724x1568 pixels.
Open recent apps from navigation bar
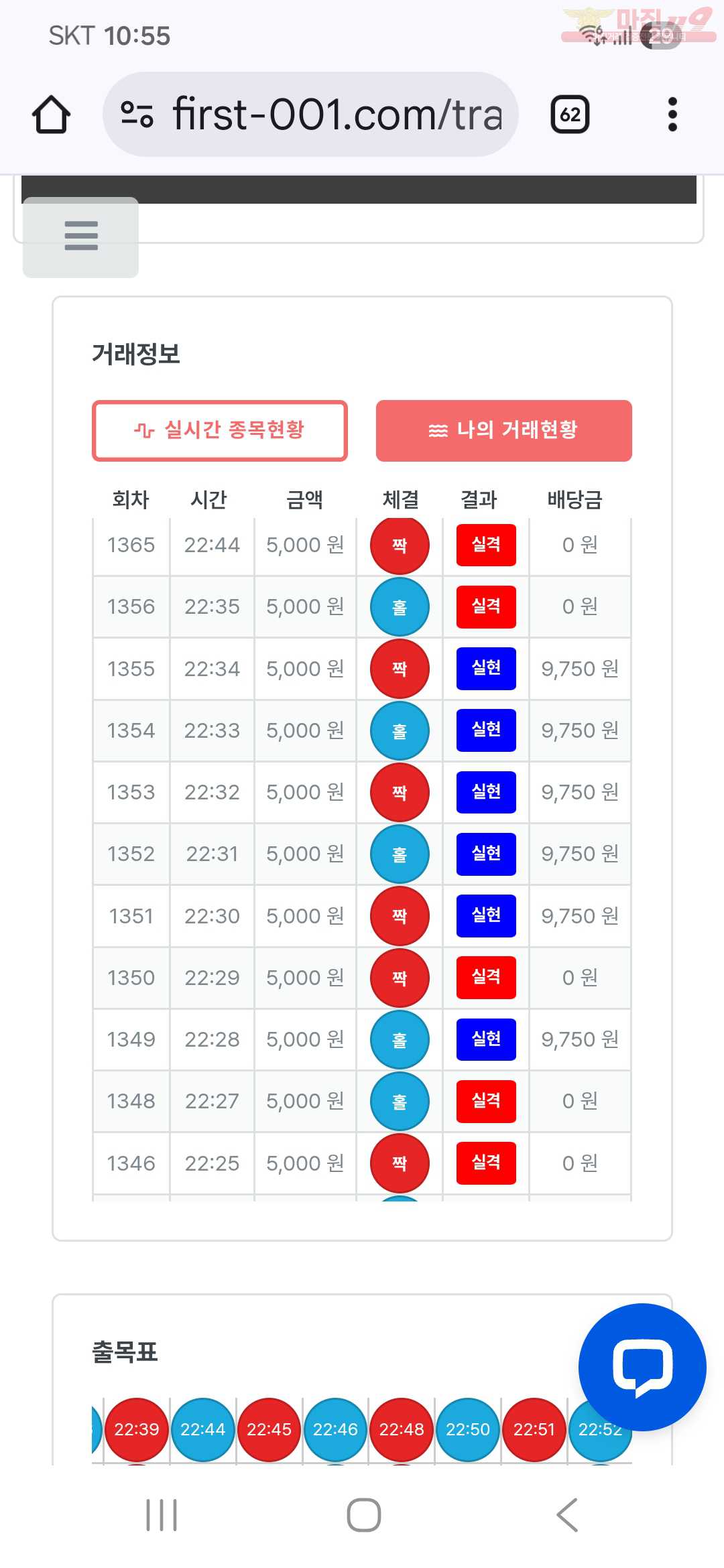[162, 1515]
